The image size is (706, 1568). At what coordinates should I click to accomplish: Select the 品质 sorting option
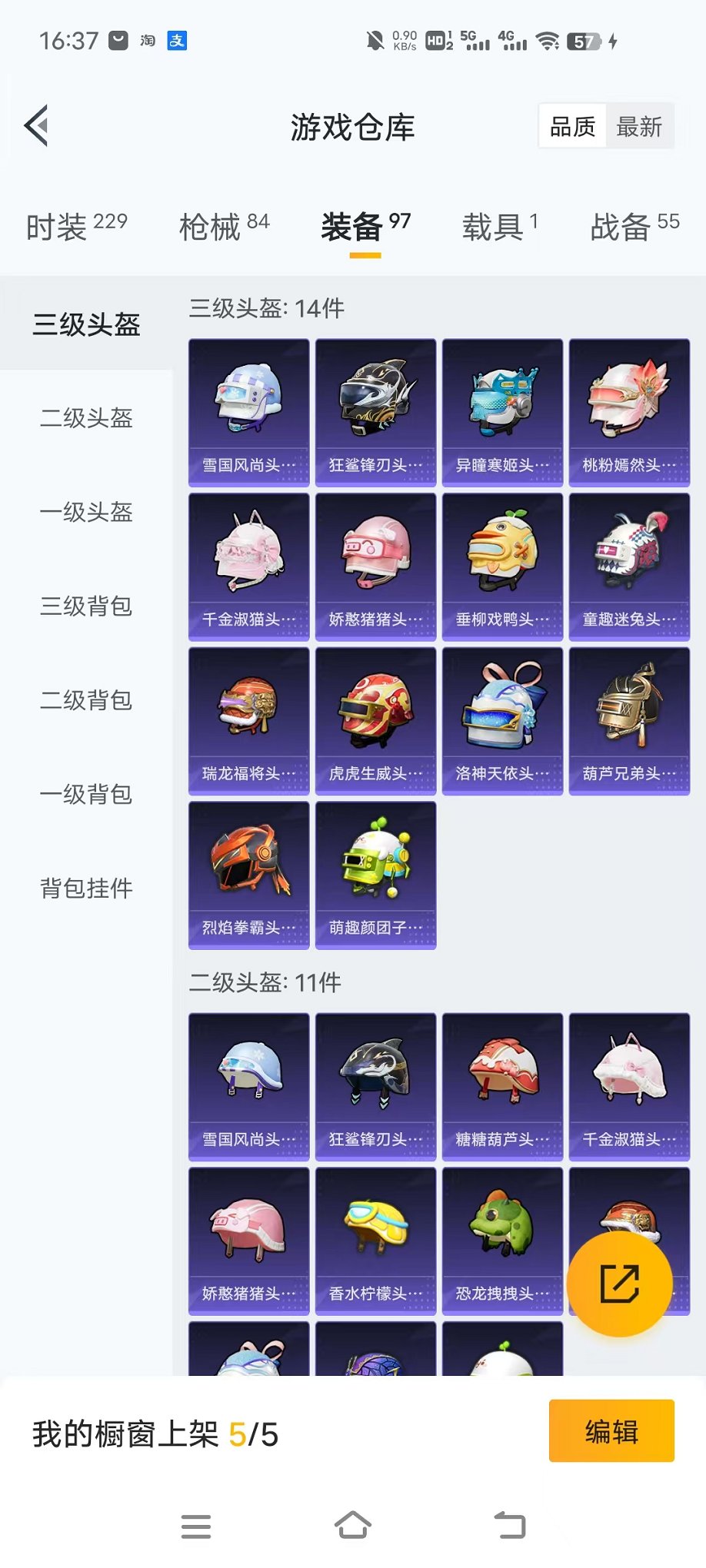pyautogui.click(x=571, y=125)
